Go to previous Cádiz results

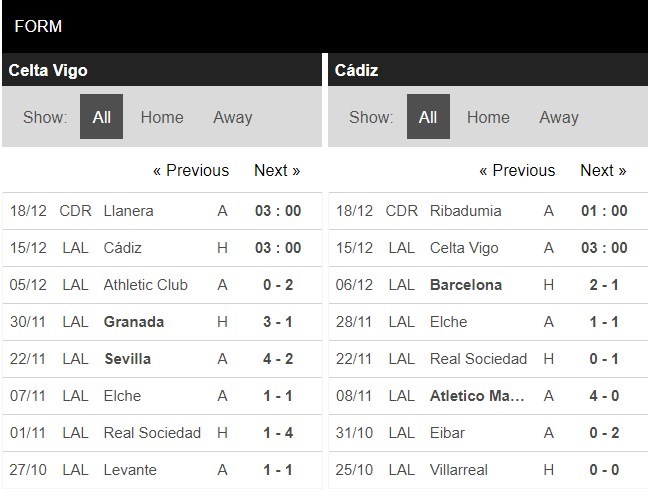click(x=517, y=170)
